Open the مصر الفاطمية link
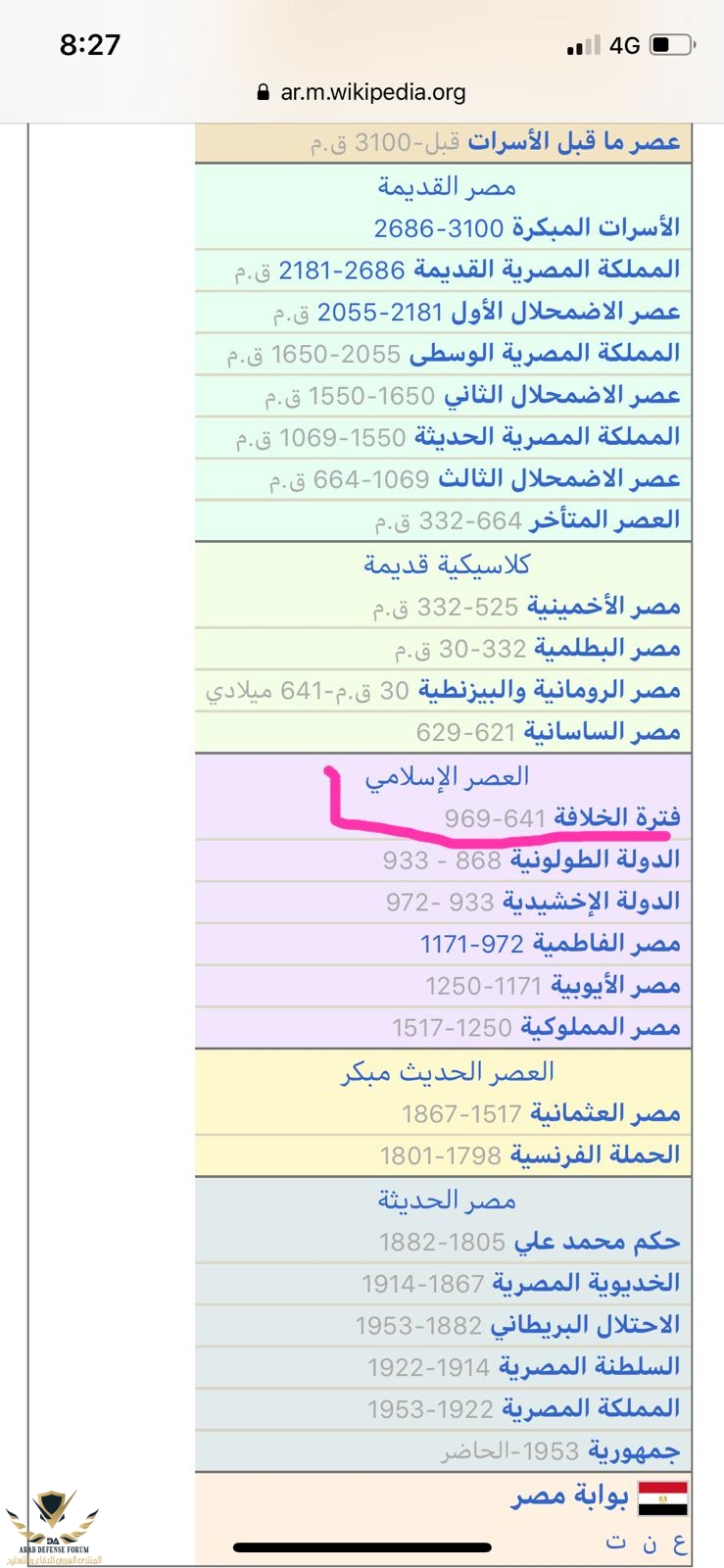 [x=606, y=945]
